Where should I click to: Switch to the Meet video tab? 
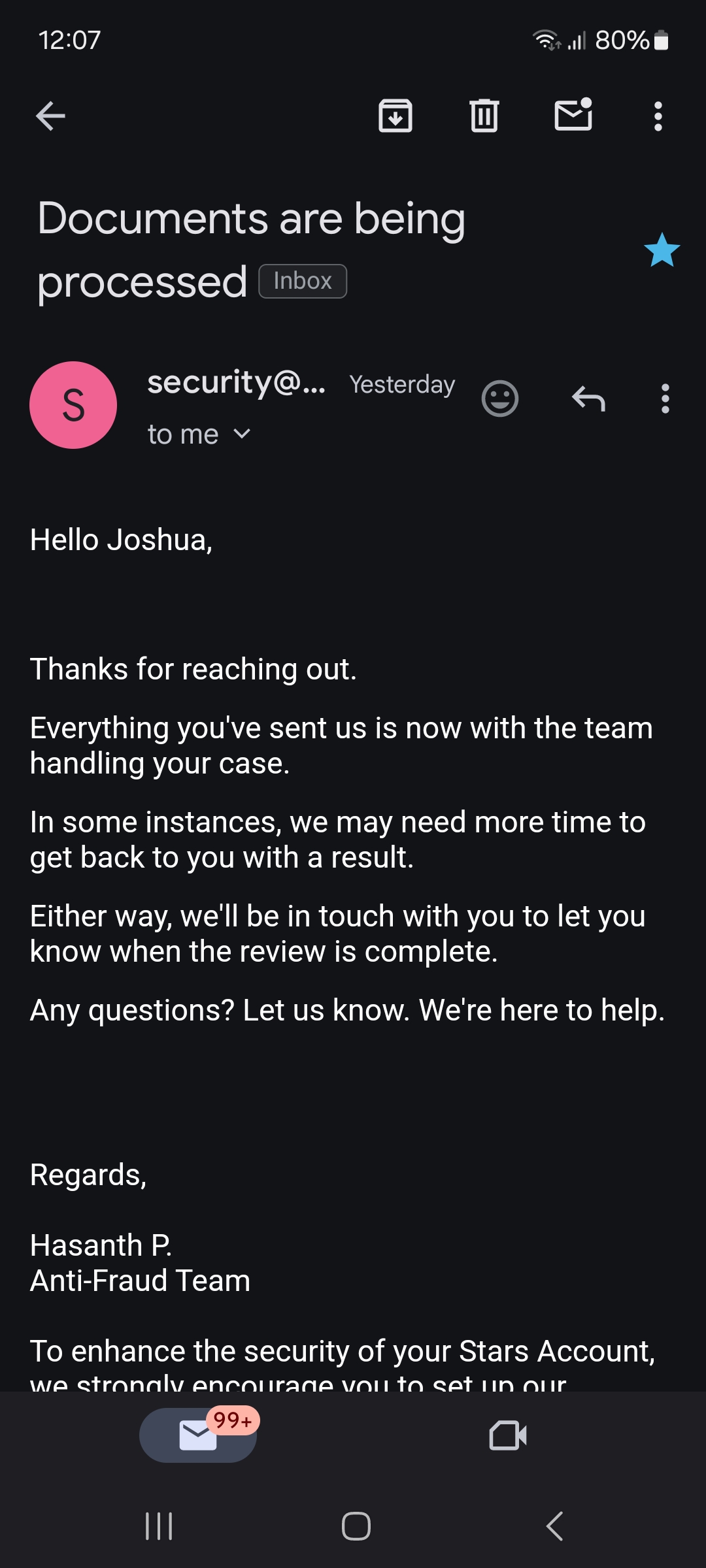508,1435
